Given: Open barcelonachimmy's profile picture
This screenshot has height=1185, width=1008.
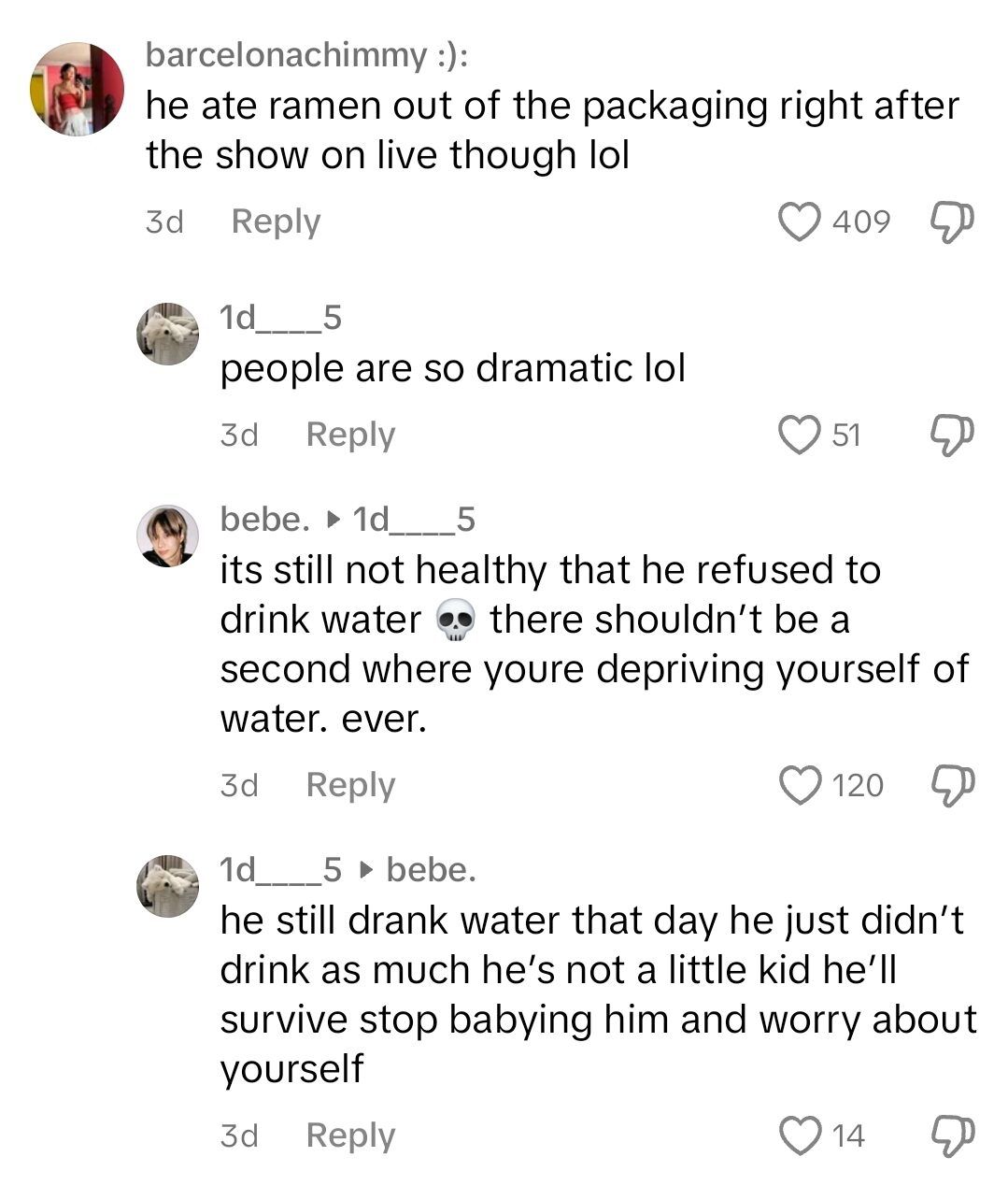Looking at the screenshot, I should point(77,89).
